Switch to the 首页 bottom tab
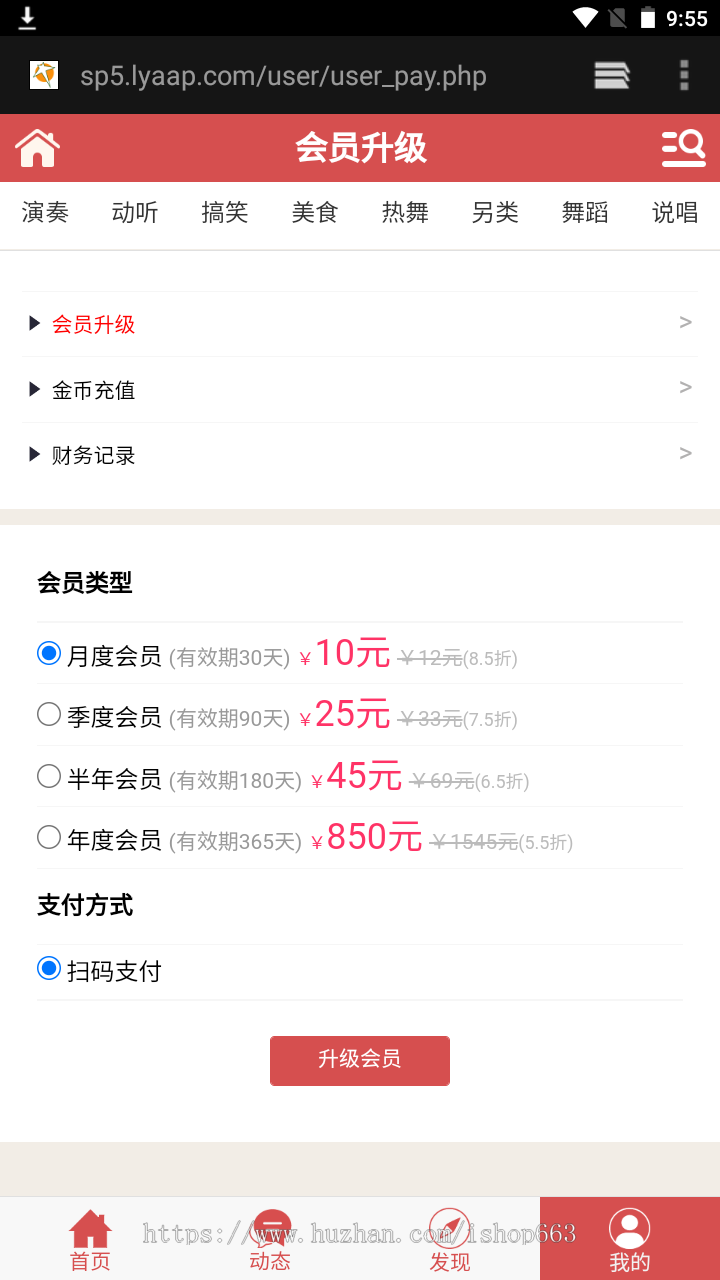 [90, 1240]
